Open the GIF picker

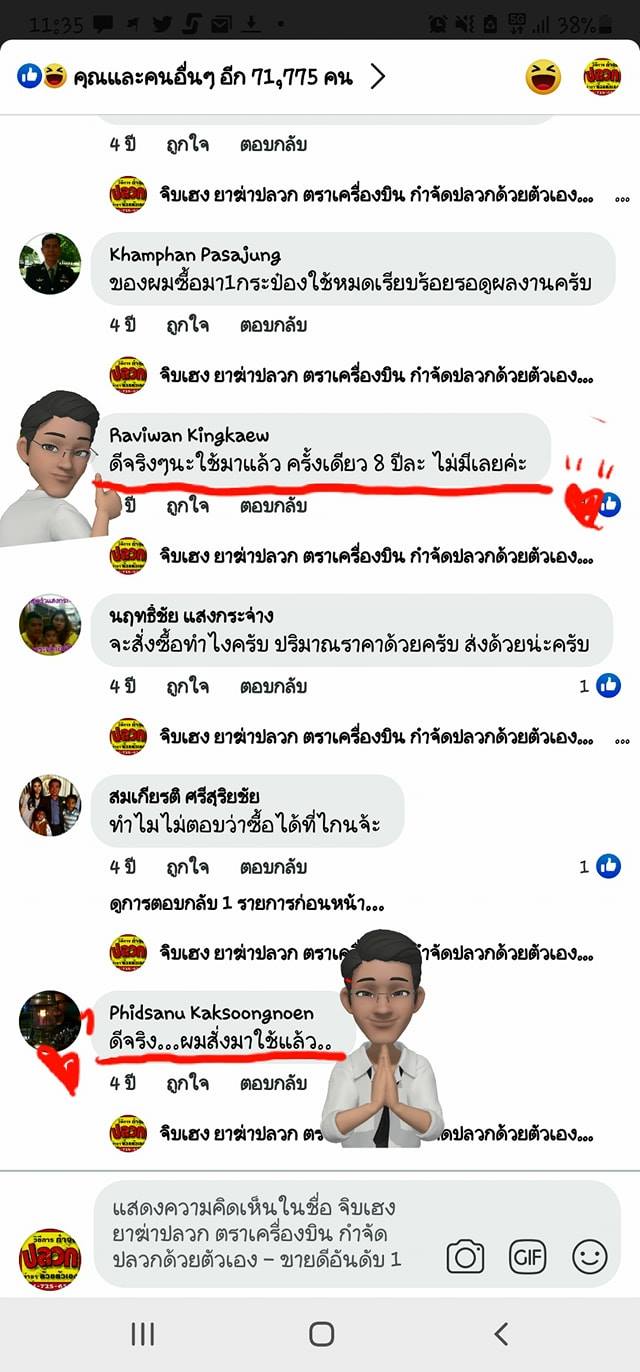[x=527, y=1256]
